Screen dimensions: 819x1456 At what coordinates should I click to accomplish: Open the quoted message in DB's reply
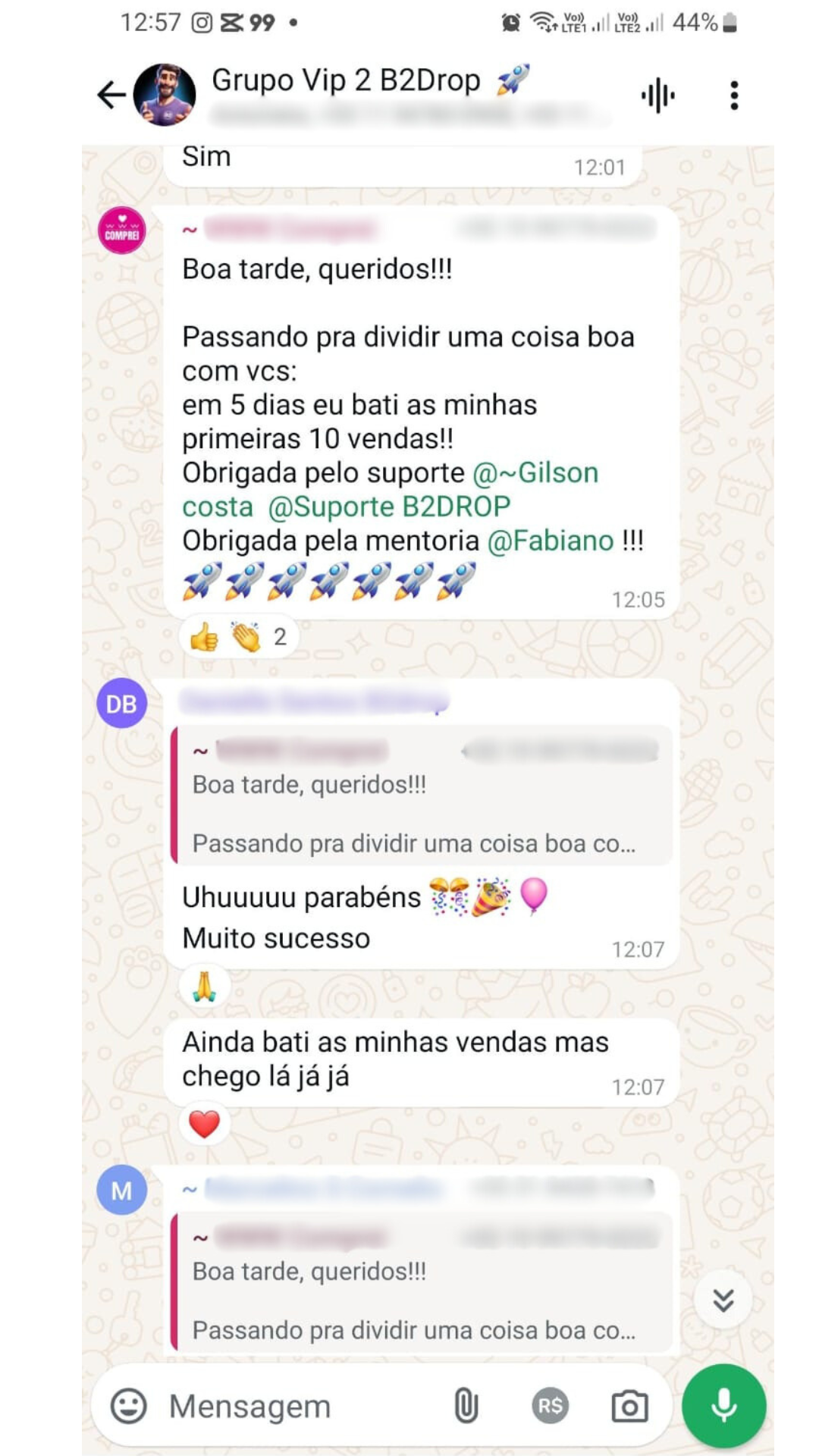click(421, 796)
